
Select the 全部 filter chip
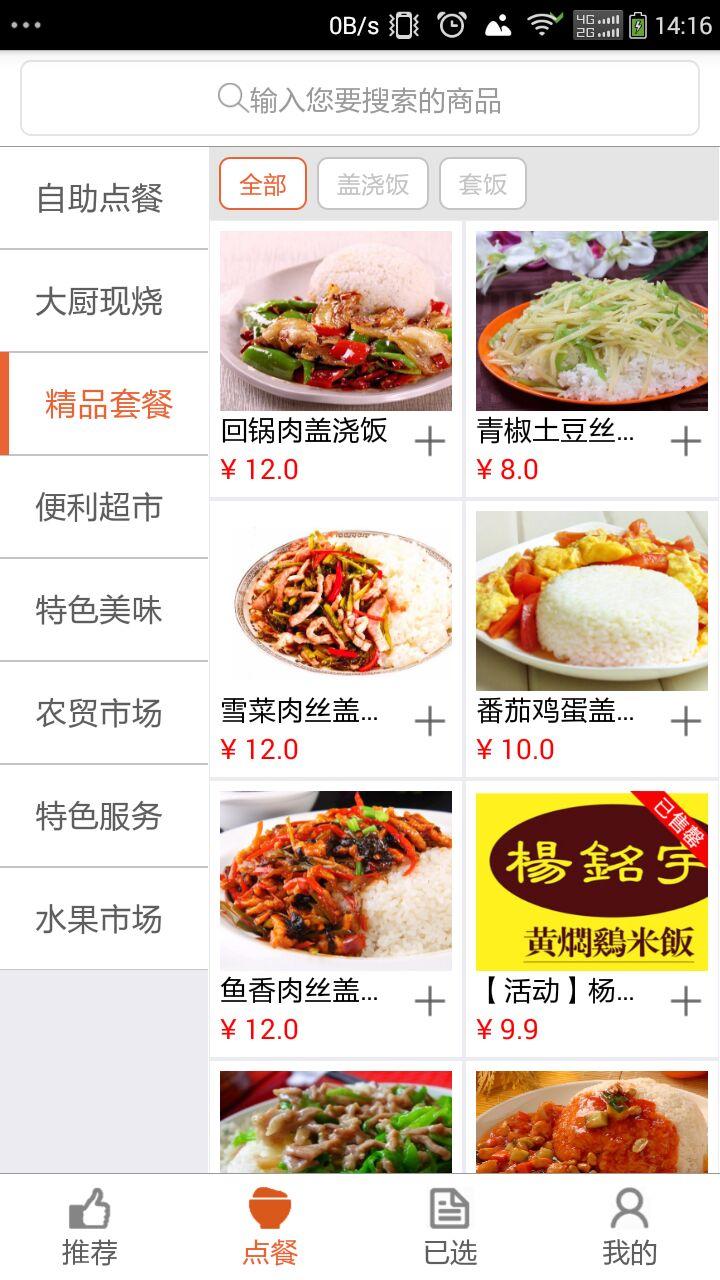tap(263, 184)
